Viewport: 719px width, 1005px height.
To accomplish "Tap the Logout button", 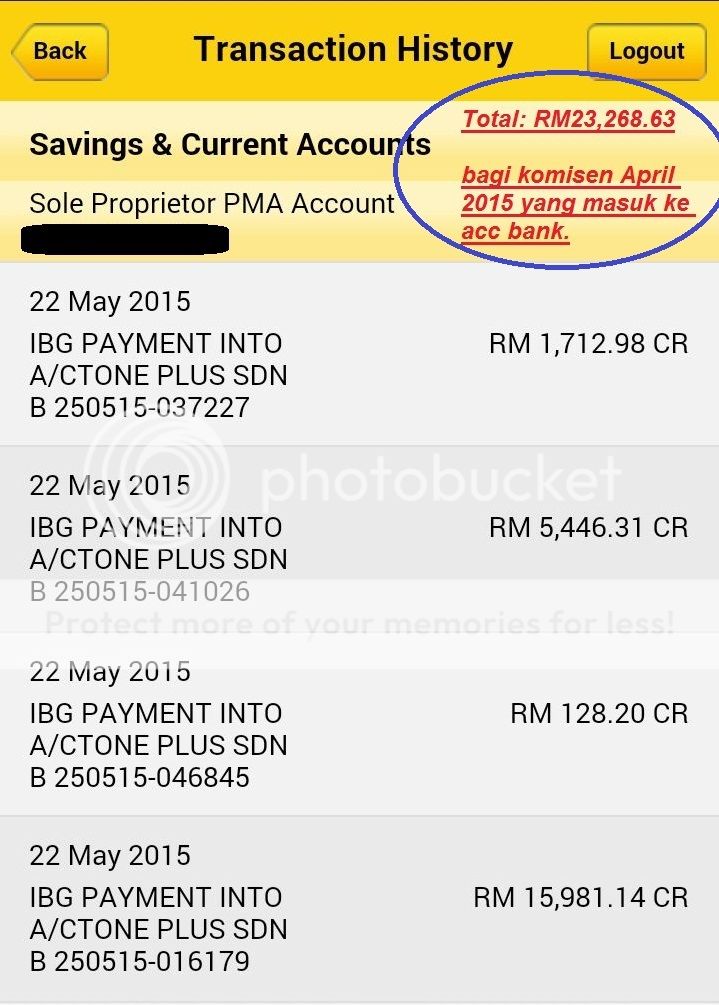I will [x=646, y=51].
